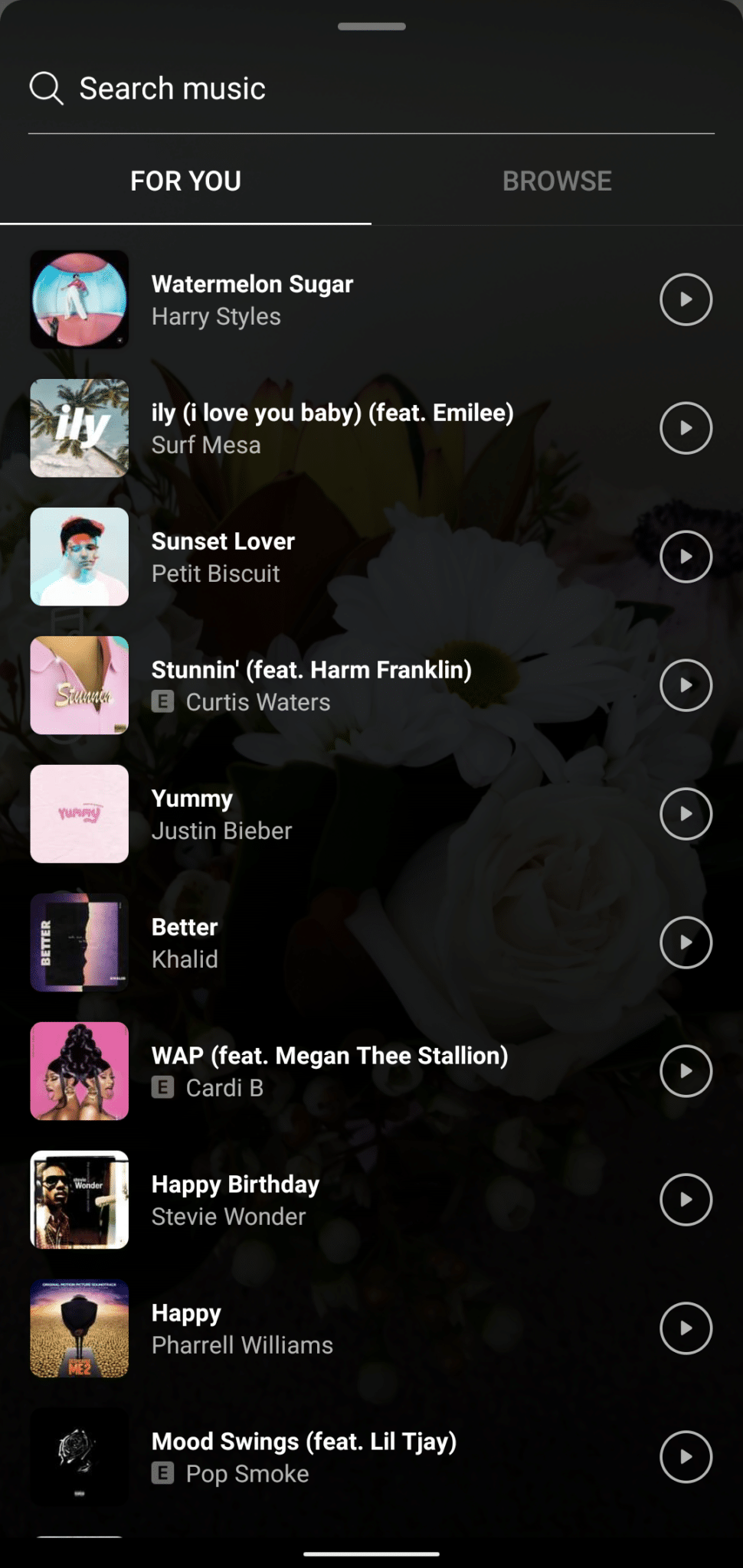Tap the Search music field
Screen dimensions: 743x1568
pyautogui.click(x=371, y=89)
